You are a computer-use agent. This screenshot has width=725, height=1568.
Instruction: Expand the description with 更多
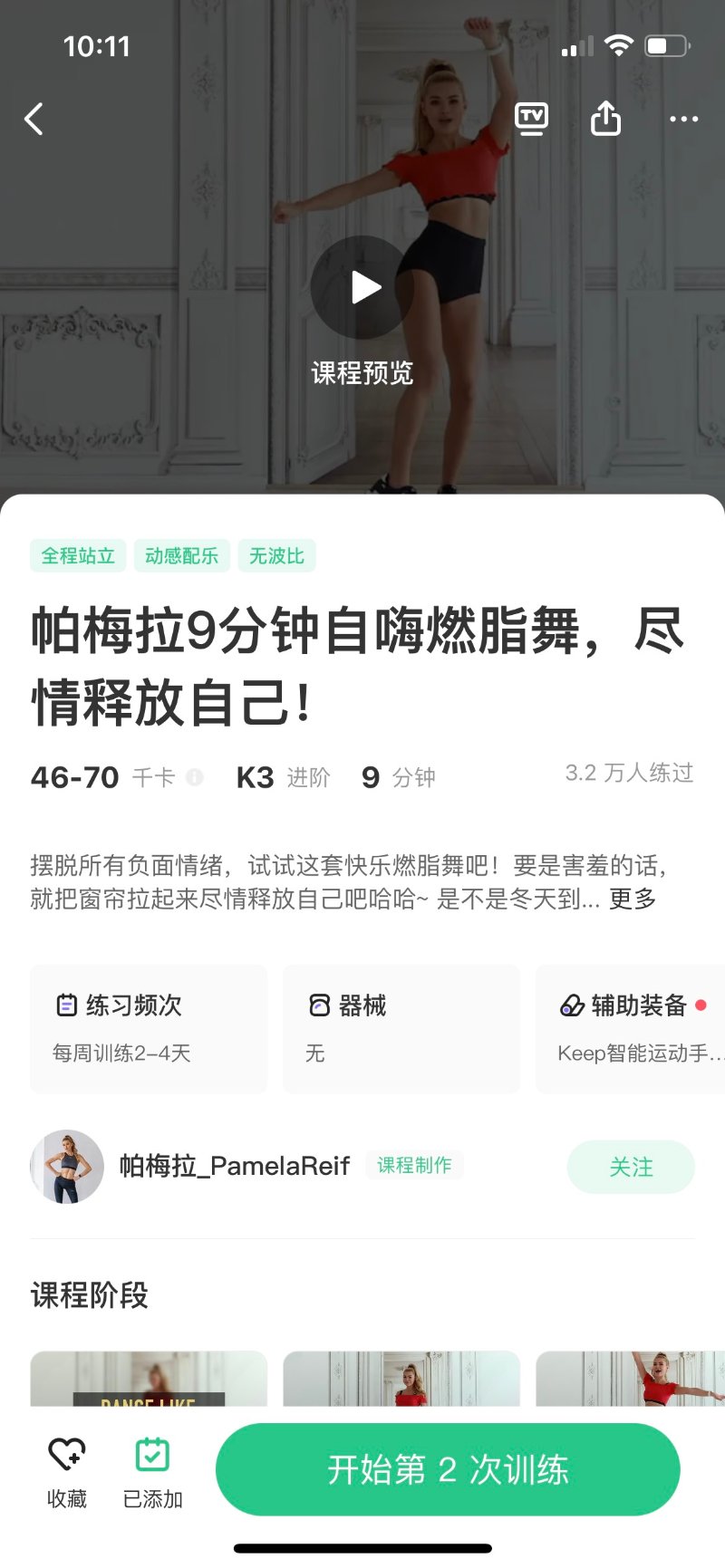(x=633, y=899)
